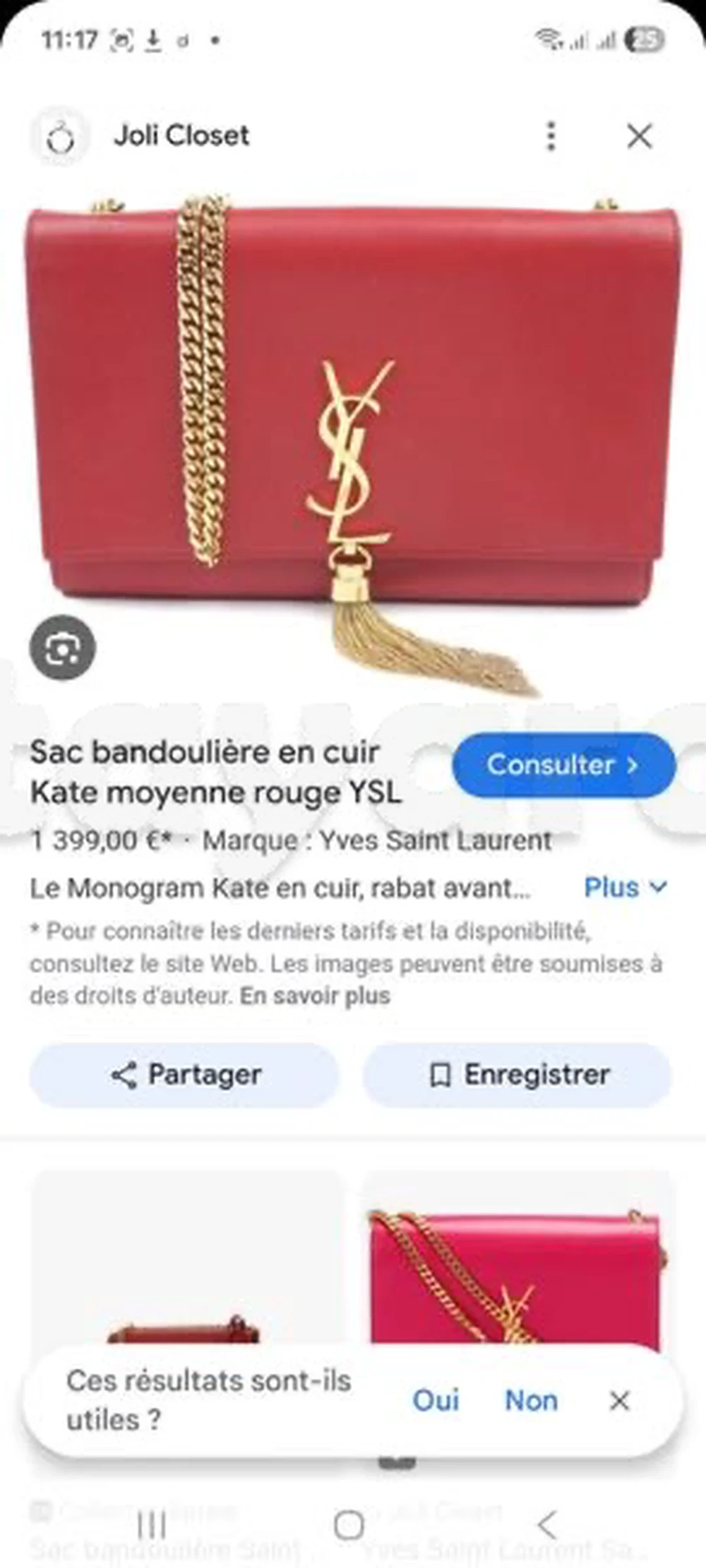
Task: Tap the Consulter button
Action: tap(563, 765)
